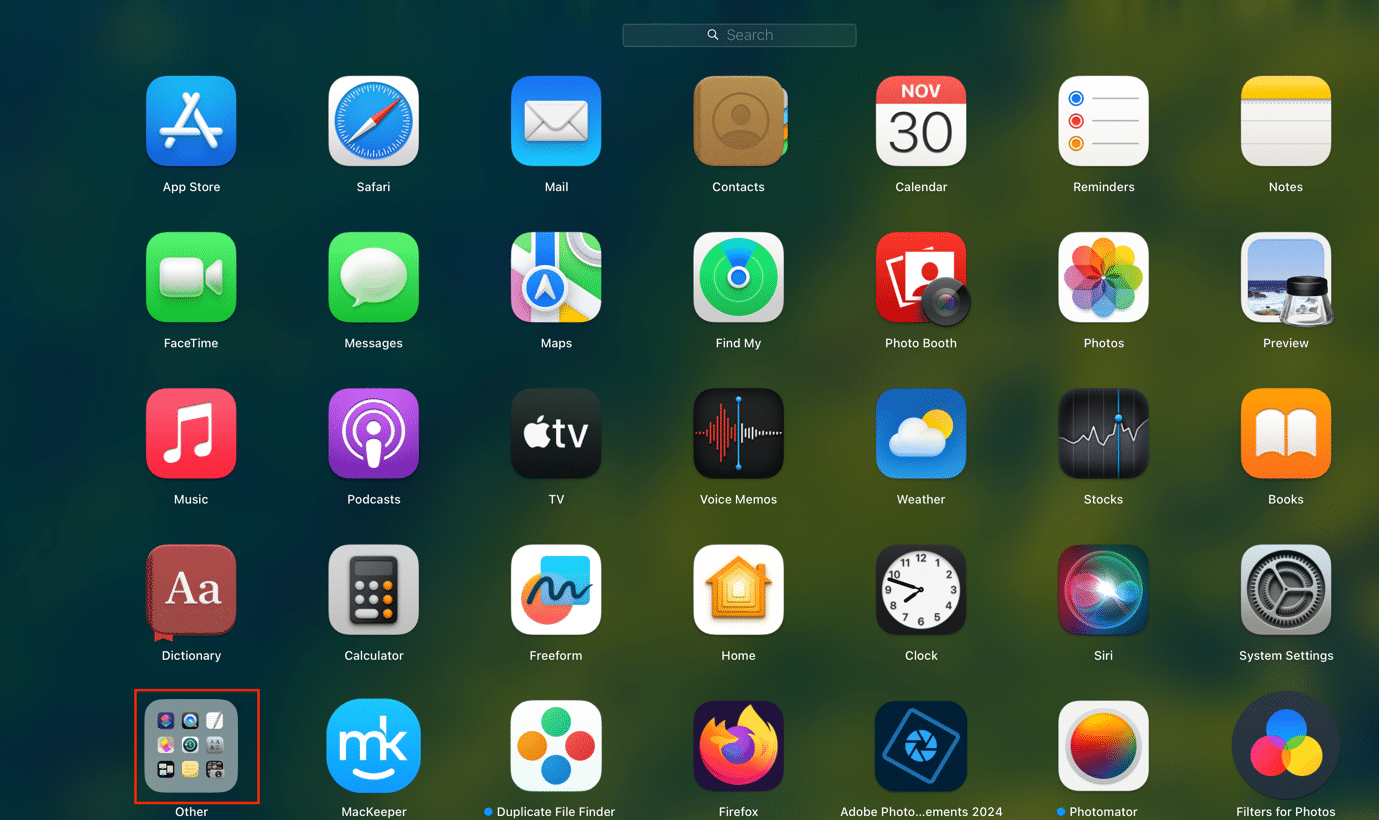1379x820 pixels.
Task: Open Contacts
Action: 738,122
